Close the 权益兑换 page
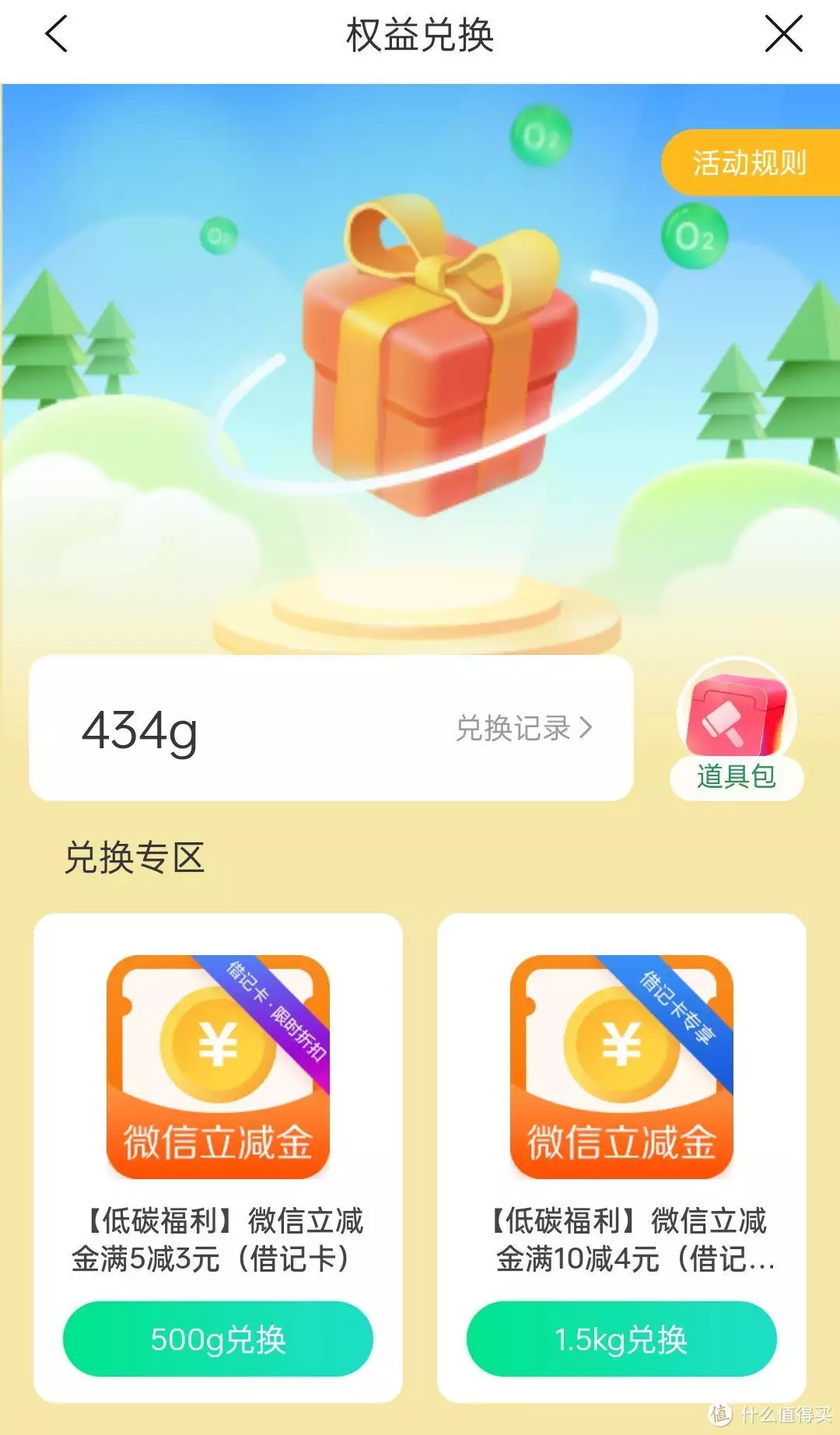 783,35
